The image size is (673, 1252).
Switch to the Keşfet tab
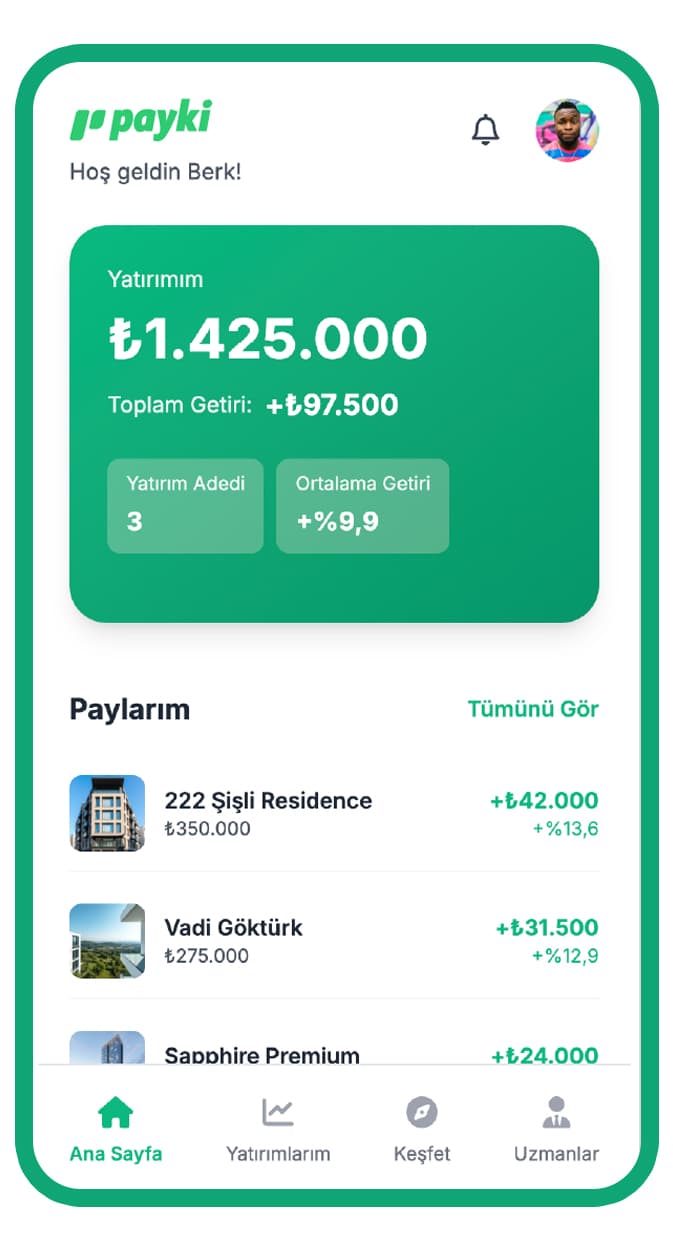tap(422, 1129)
